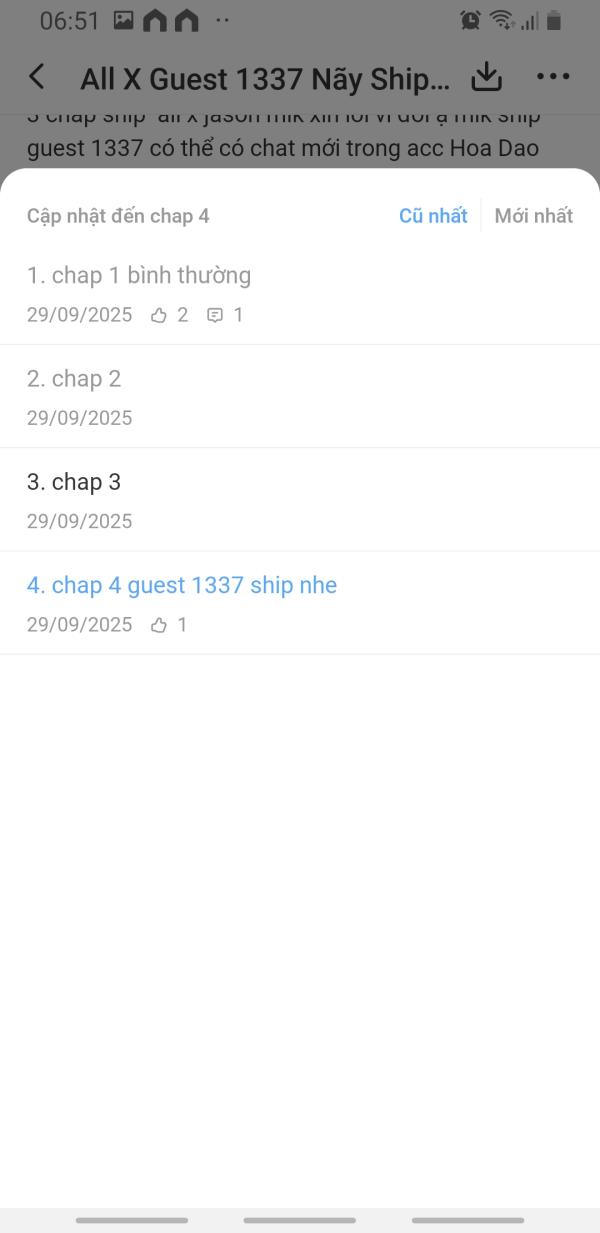This screenshot has width=600, height=1233.
Task: Open chapter 2 from the list
Action: pos(300,396)
